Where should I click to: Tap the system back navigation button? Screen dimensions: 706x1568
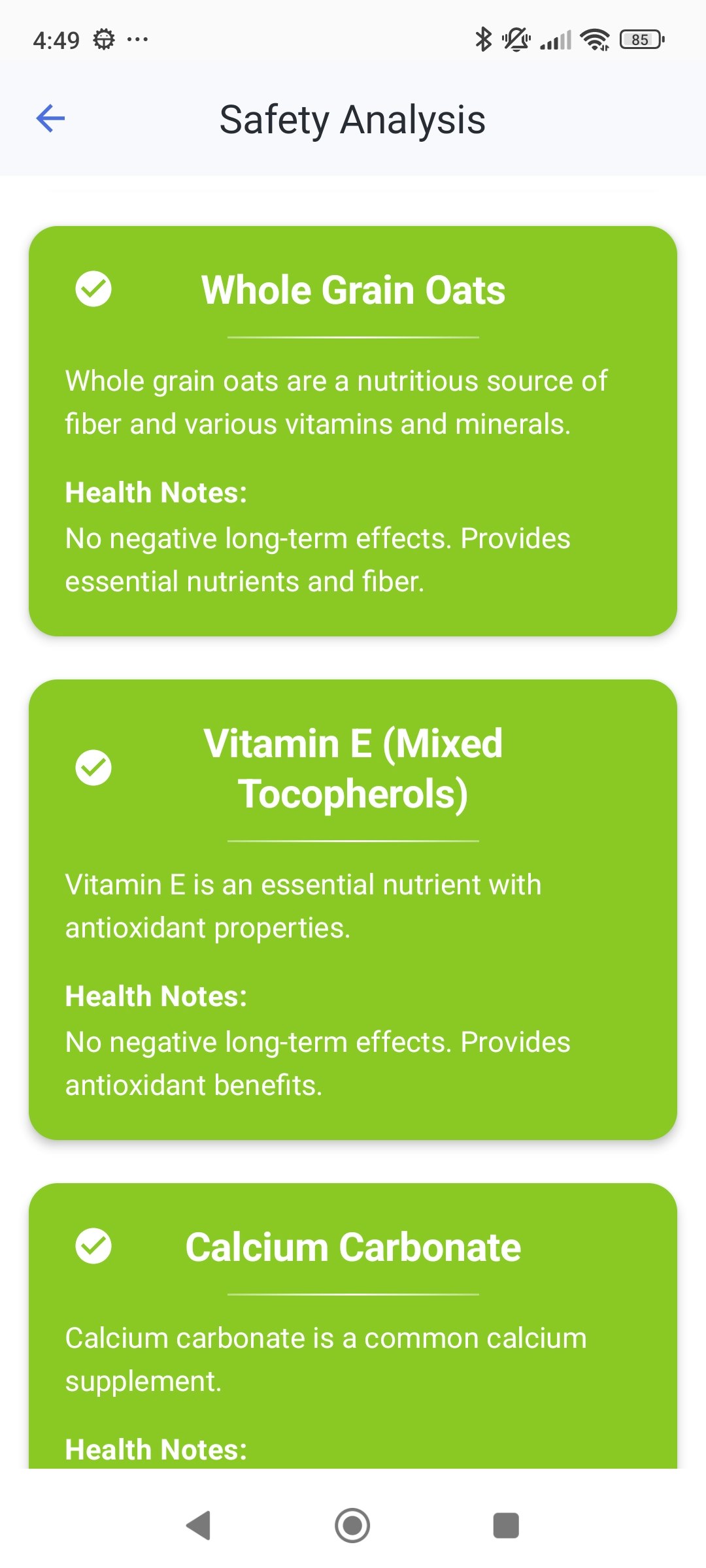(199, 1526)
